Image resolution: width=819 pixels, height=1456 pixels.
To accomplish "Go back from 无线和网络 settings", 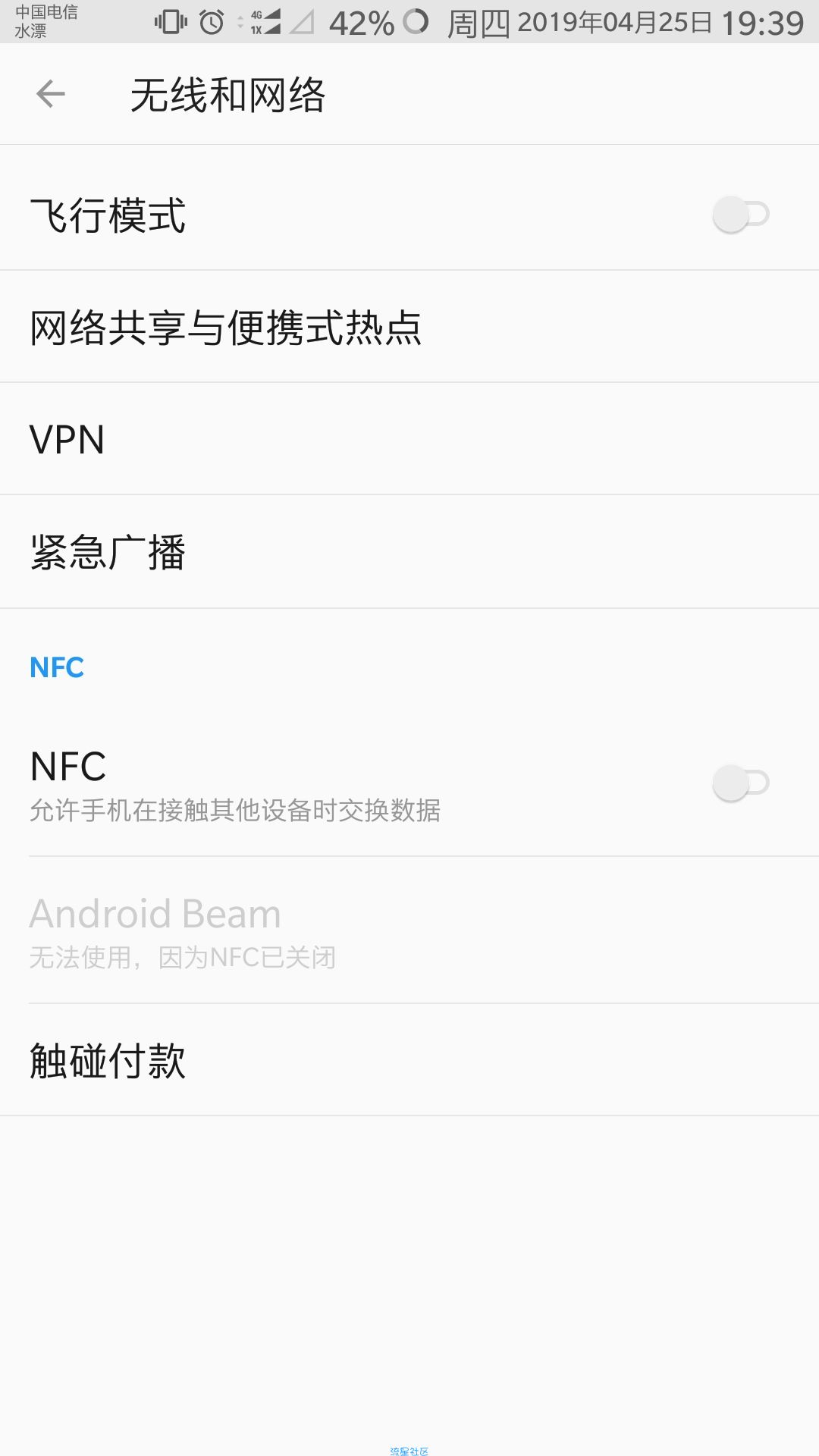I will 51,94.
